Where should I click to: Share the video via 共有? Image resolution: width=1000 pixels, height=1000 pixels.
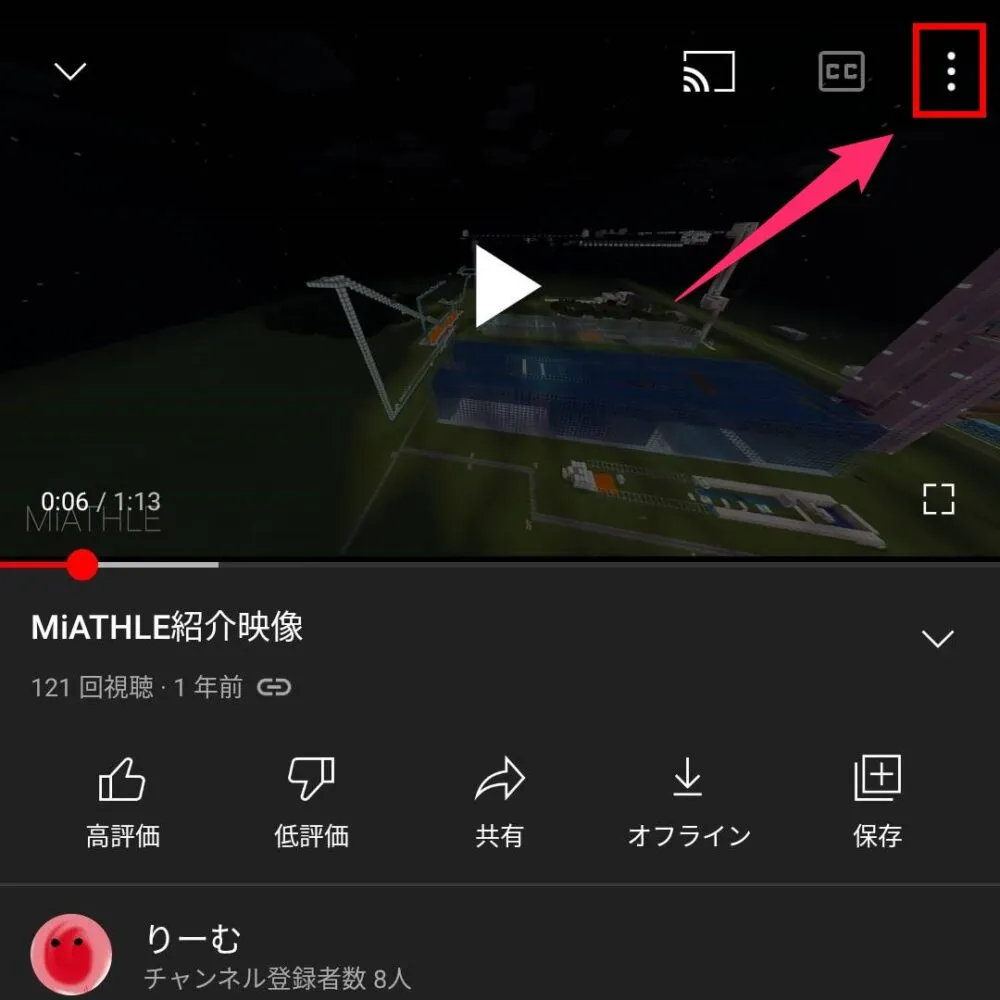point(499,802)
